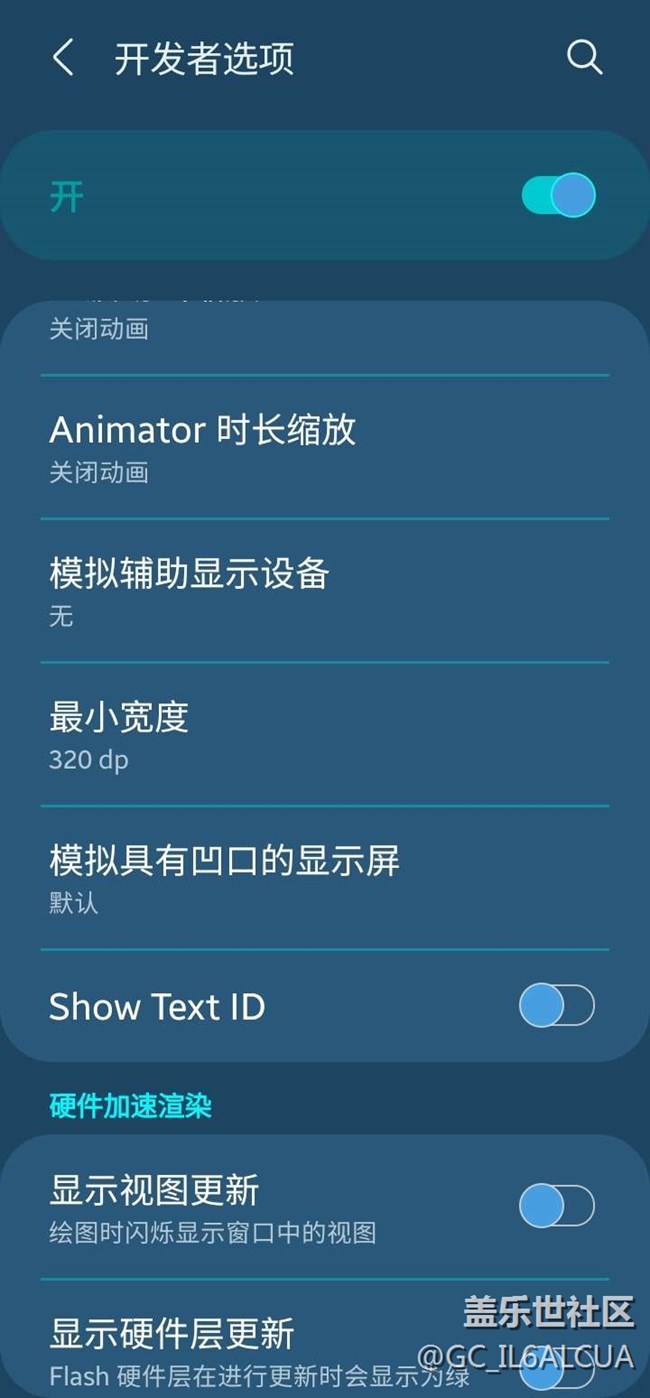Turn off the 开 developer options switch
Screen dimensions: 650x1398
pyautogui.click(x=558, y=196)
